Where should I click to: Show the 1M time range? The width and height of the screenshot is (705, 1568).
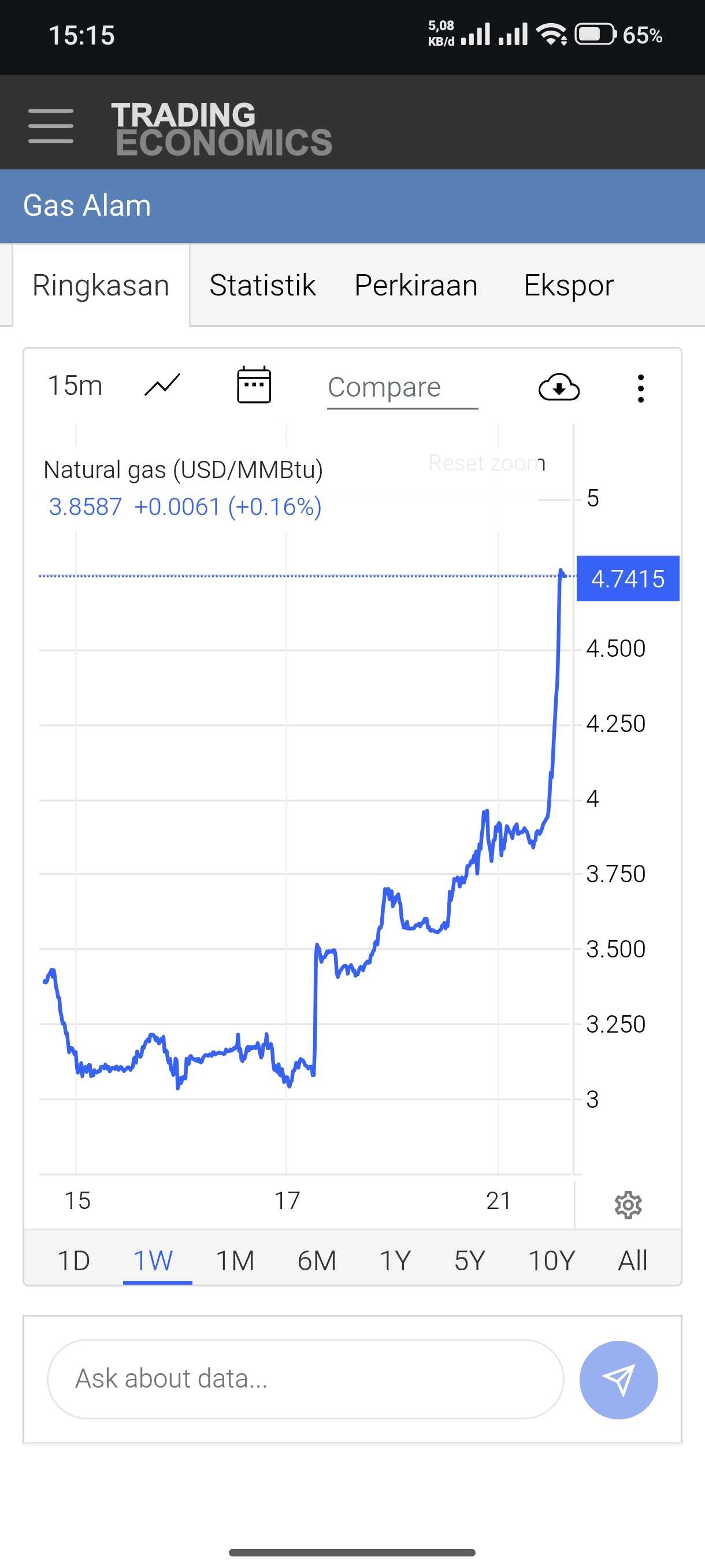click(235, 1260)
